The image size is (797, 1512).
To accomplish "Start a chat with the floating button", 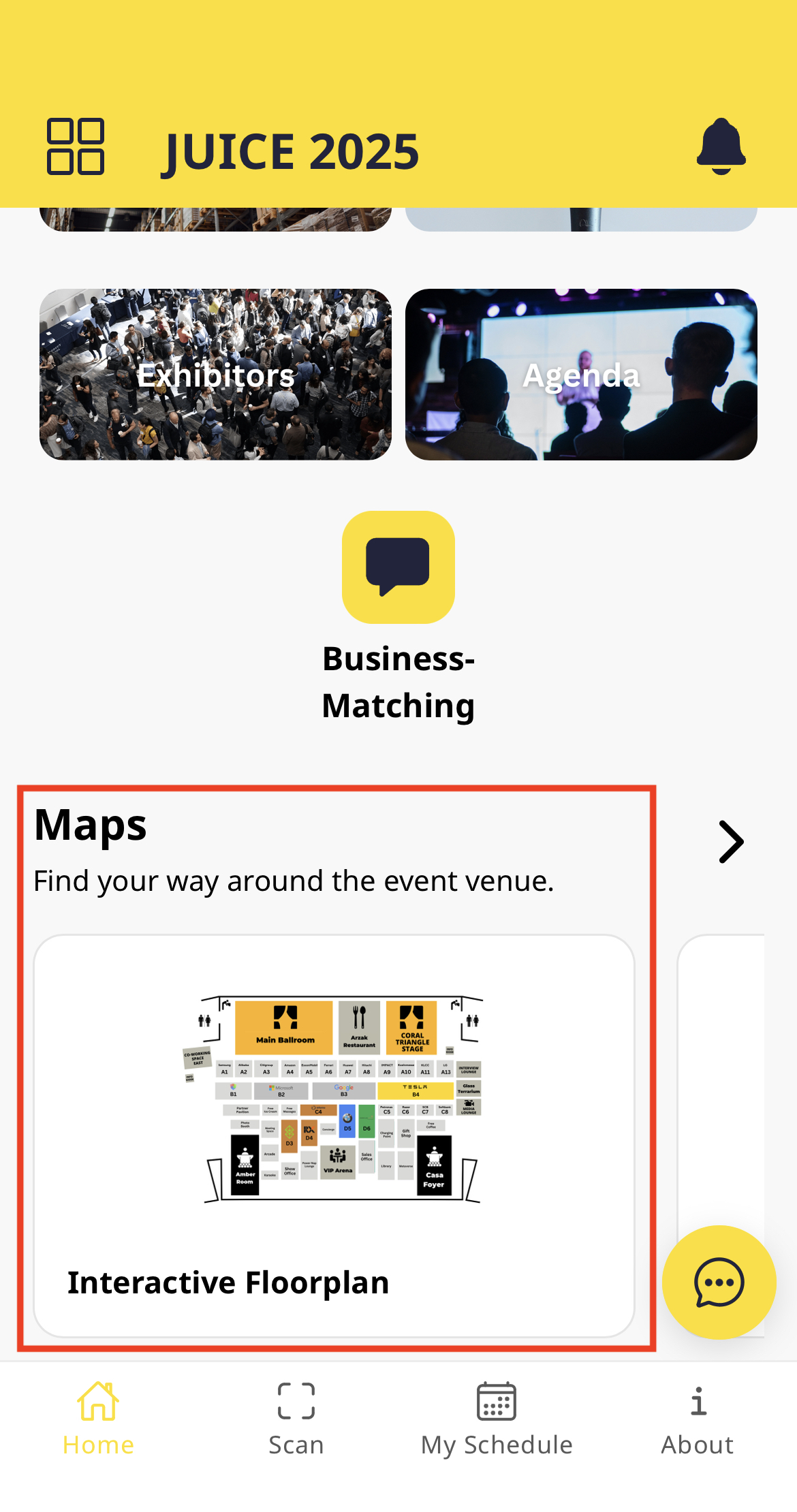I will point(719,1282).
